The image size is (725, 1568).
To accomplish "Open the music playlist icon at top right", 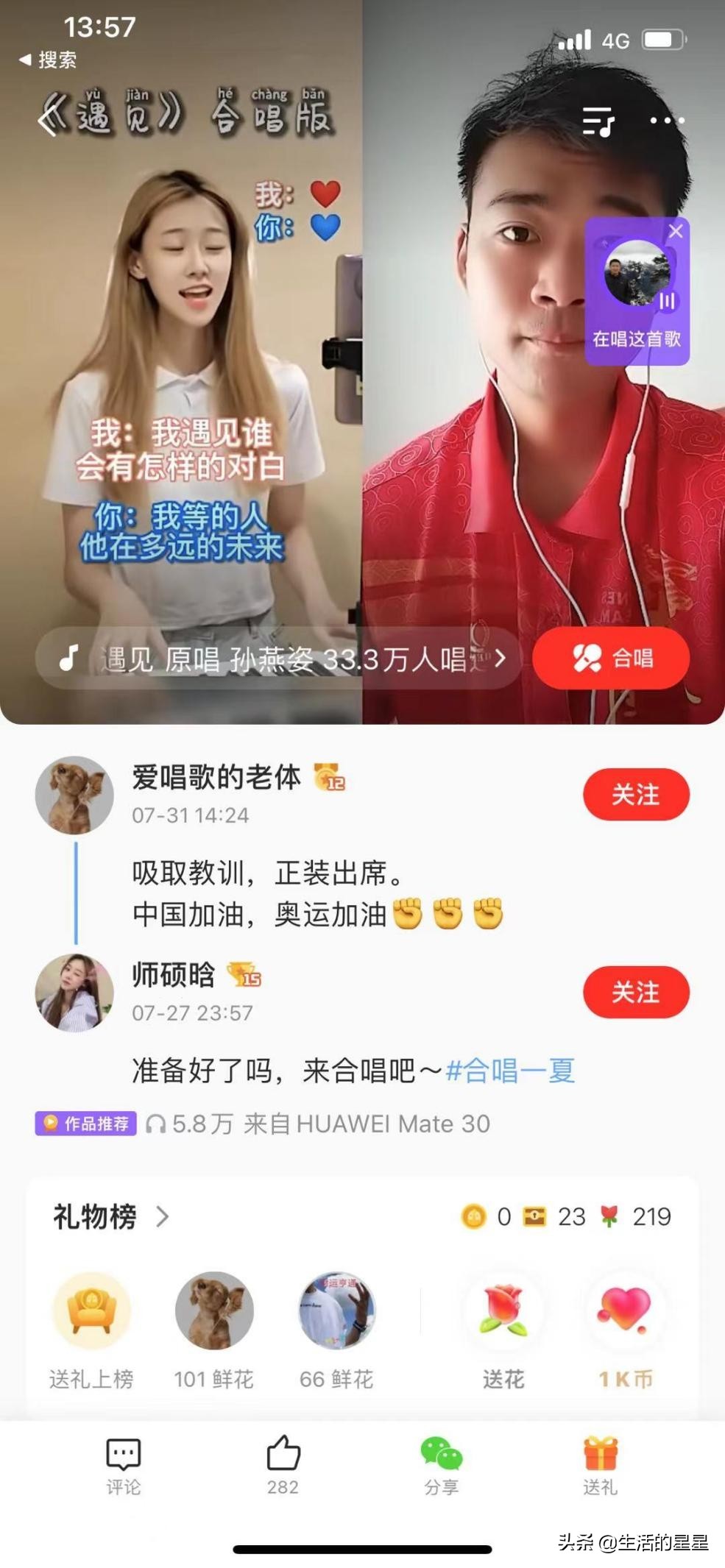I will [598, 118].
